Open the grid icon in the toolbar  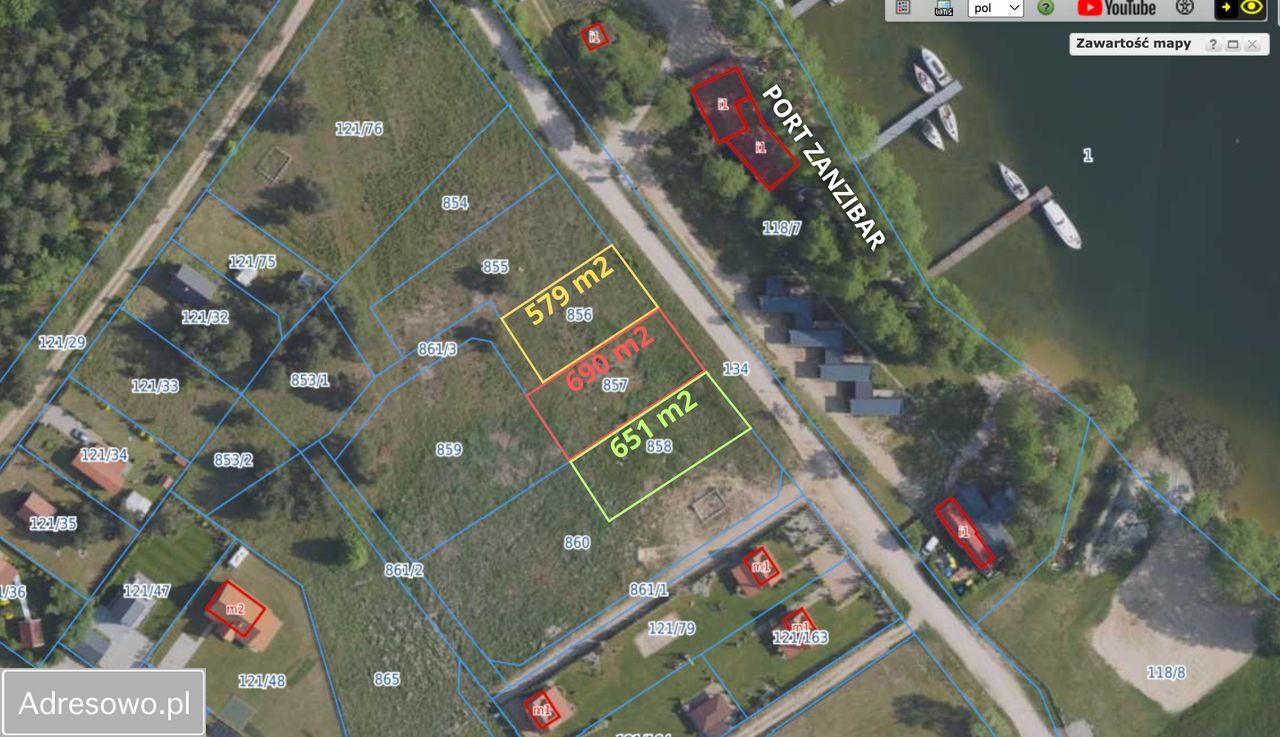[x=903, y=8]
